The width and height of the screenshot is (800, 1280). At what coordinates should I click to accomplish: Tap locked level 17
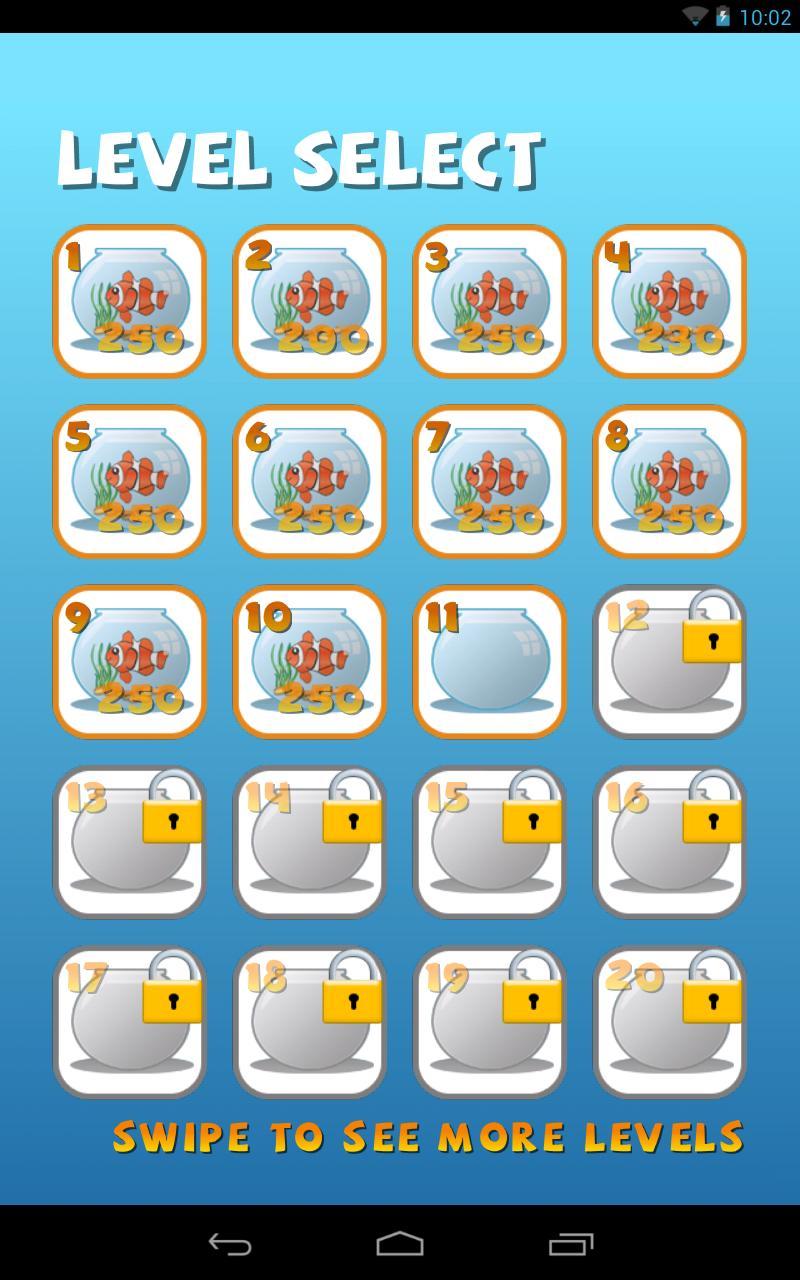point(130,1021)
